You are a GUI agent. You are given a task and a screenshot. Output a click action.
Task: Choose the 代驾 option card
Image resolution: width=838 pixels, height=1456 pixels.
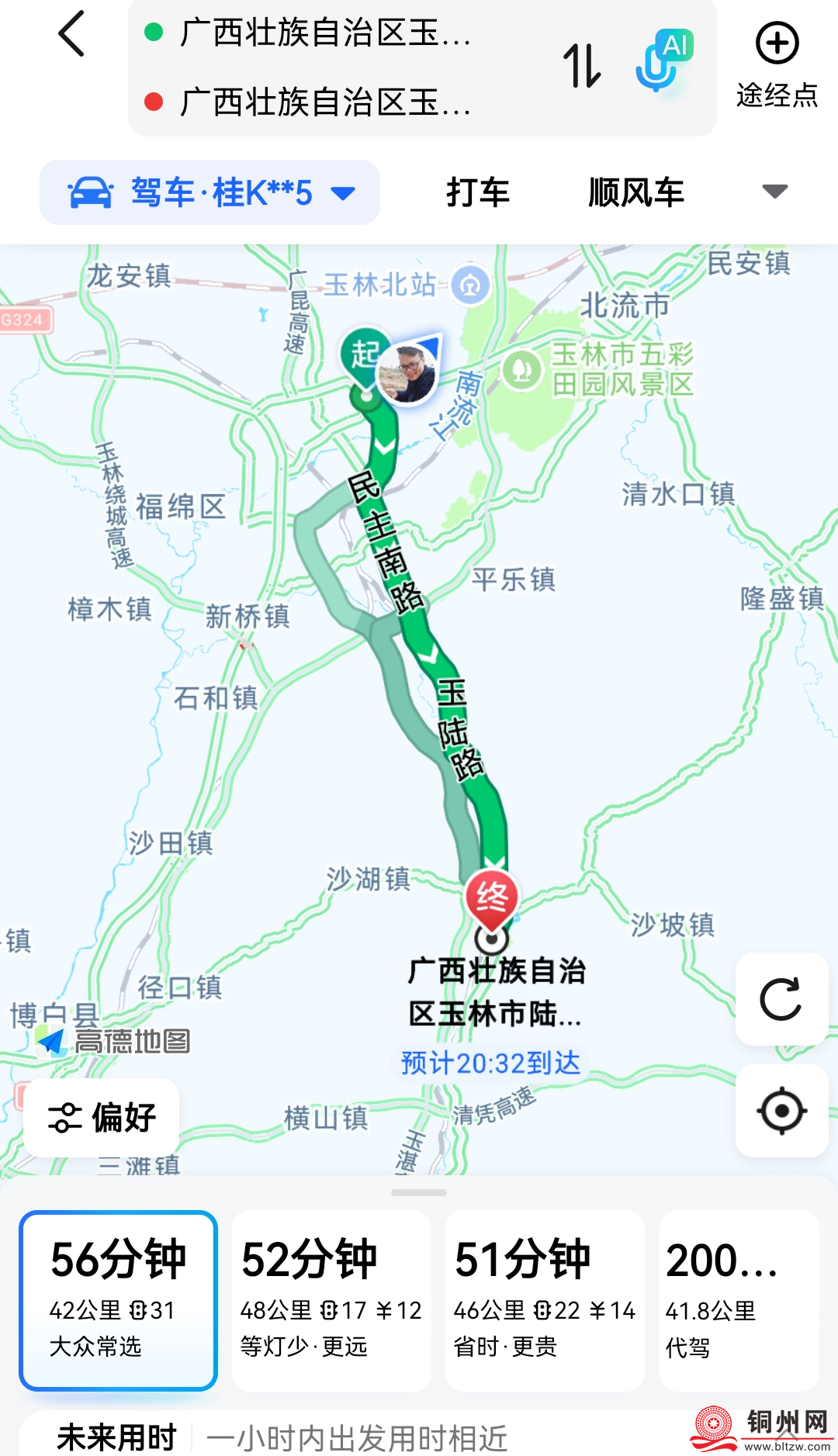point(738,1300)
